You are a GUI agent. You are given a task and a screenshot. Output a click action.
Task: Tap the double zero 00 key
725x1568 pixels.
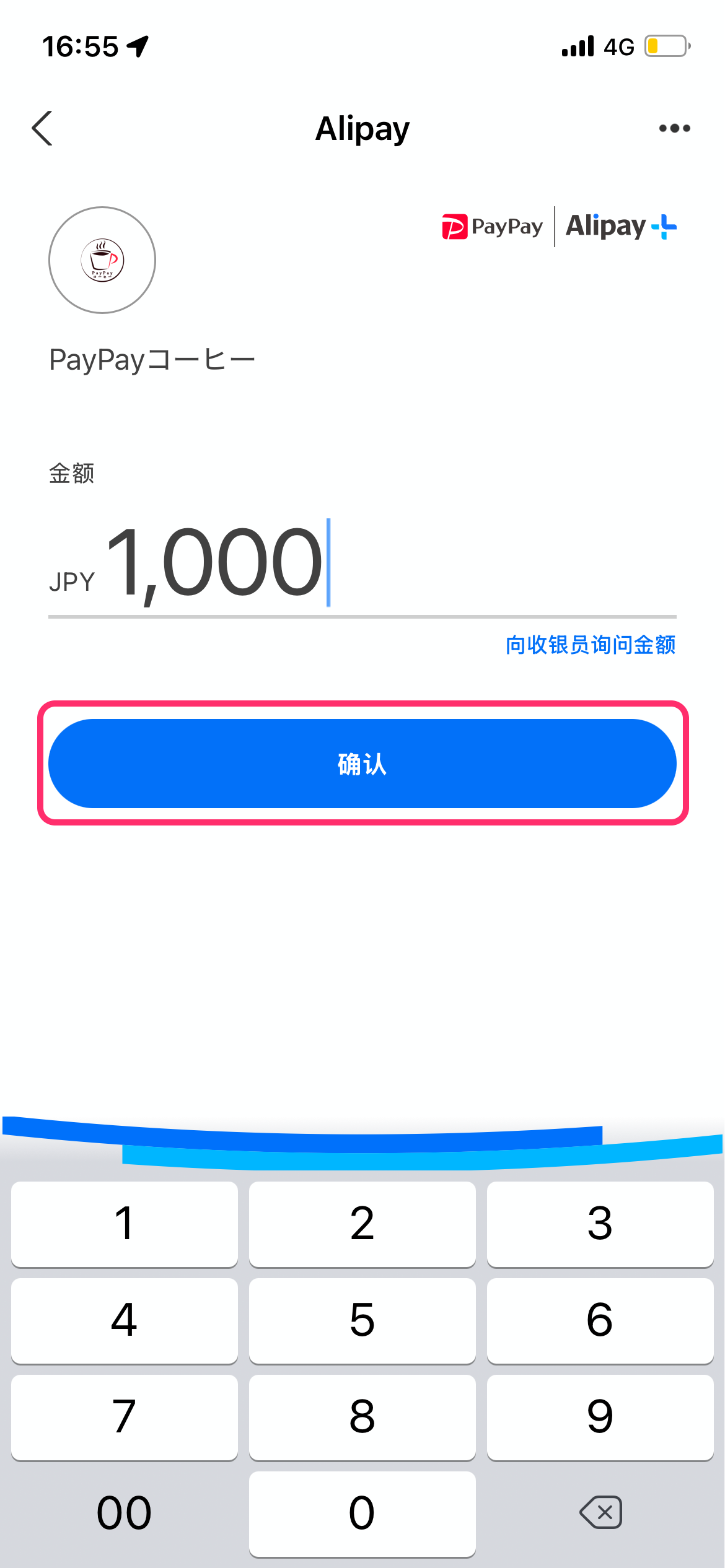point(125,1514)
